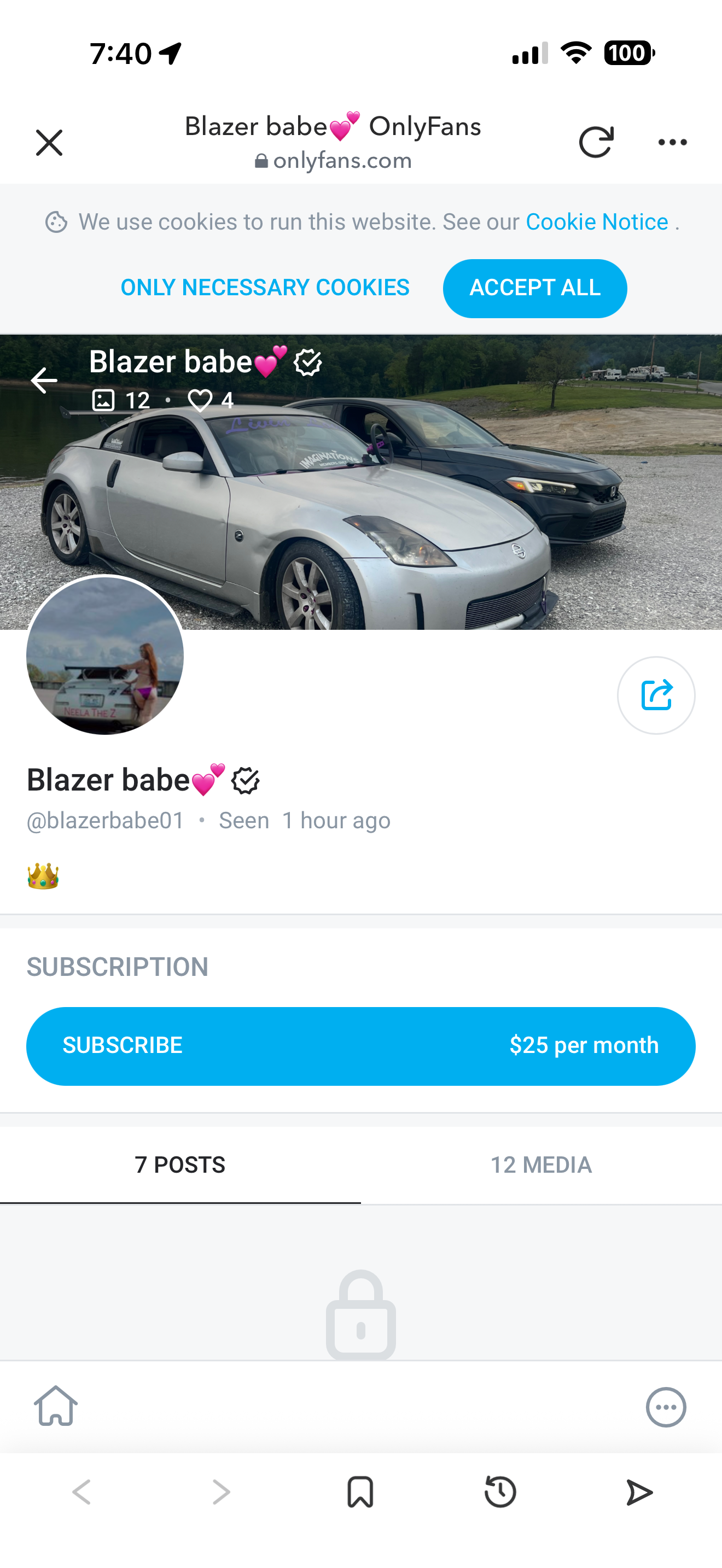Viewport: 722px width, 1568px height.
Task: Close the in-app browser
Action: [x=49, y=143]
